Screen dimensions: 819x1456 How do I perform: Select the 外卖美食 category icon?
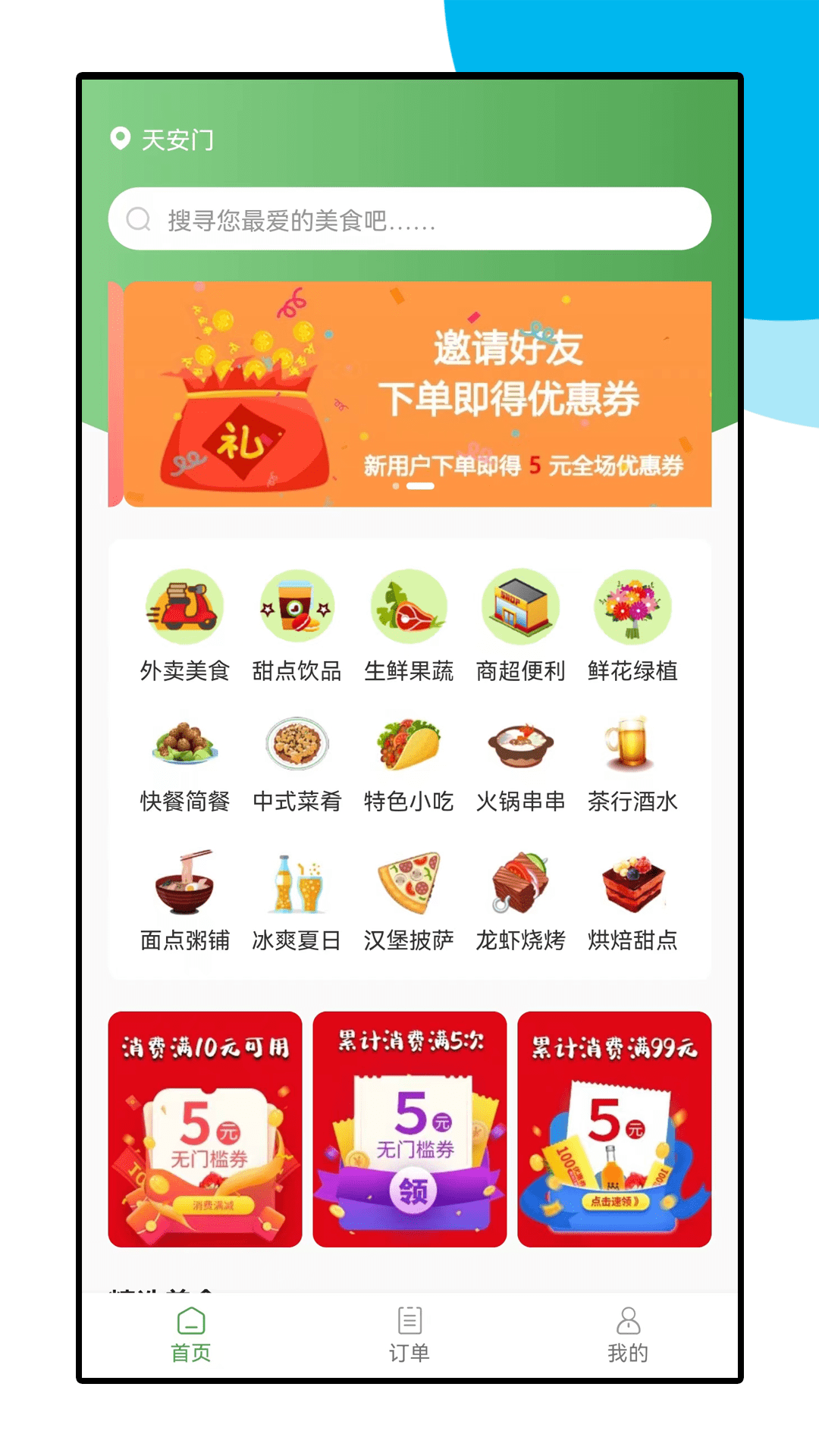pos(184,607)
